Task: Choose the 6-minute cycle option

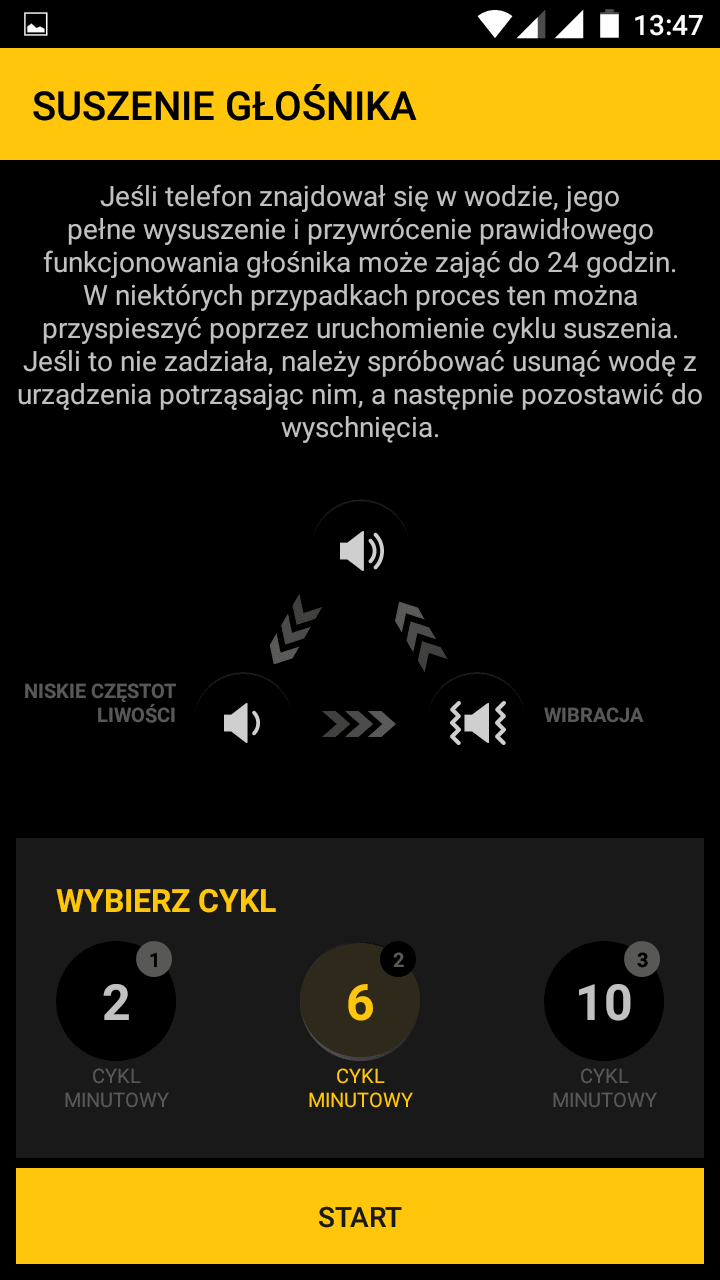Action: (360, 1002)
